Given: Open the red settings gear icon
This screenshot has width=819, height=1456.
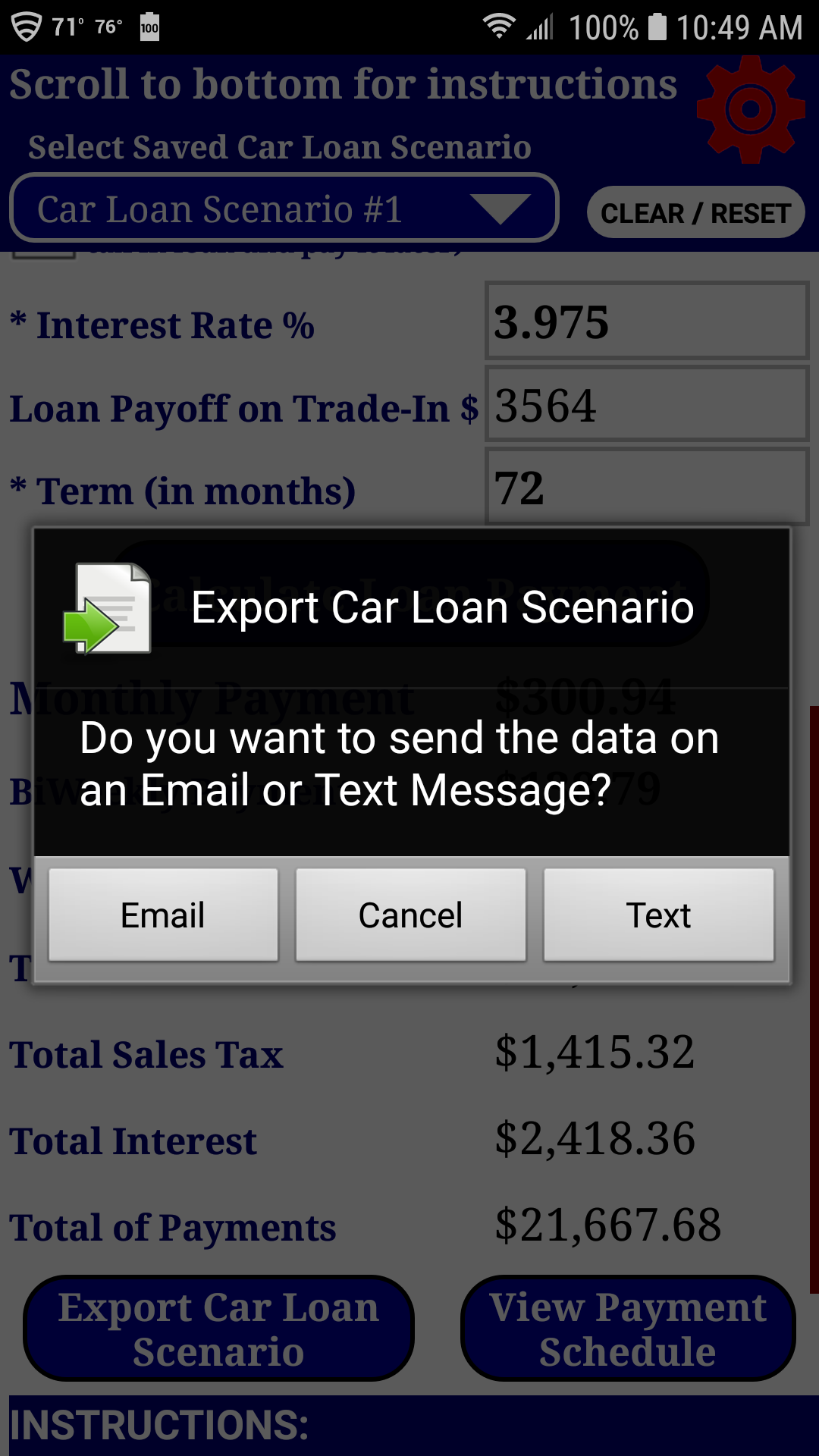Looking at the screenshot, I should (751, 108).
